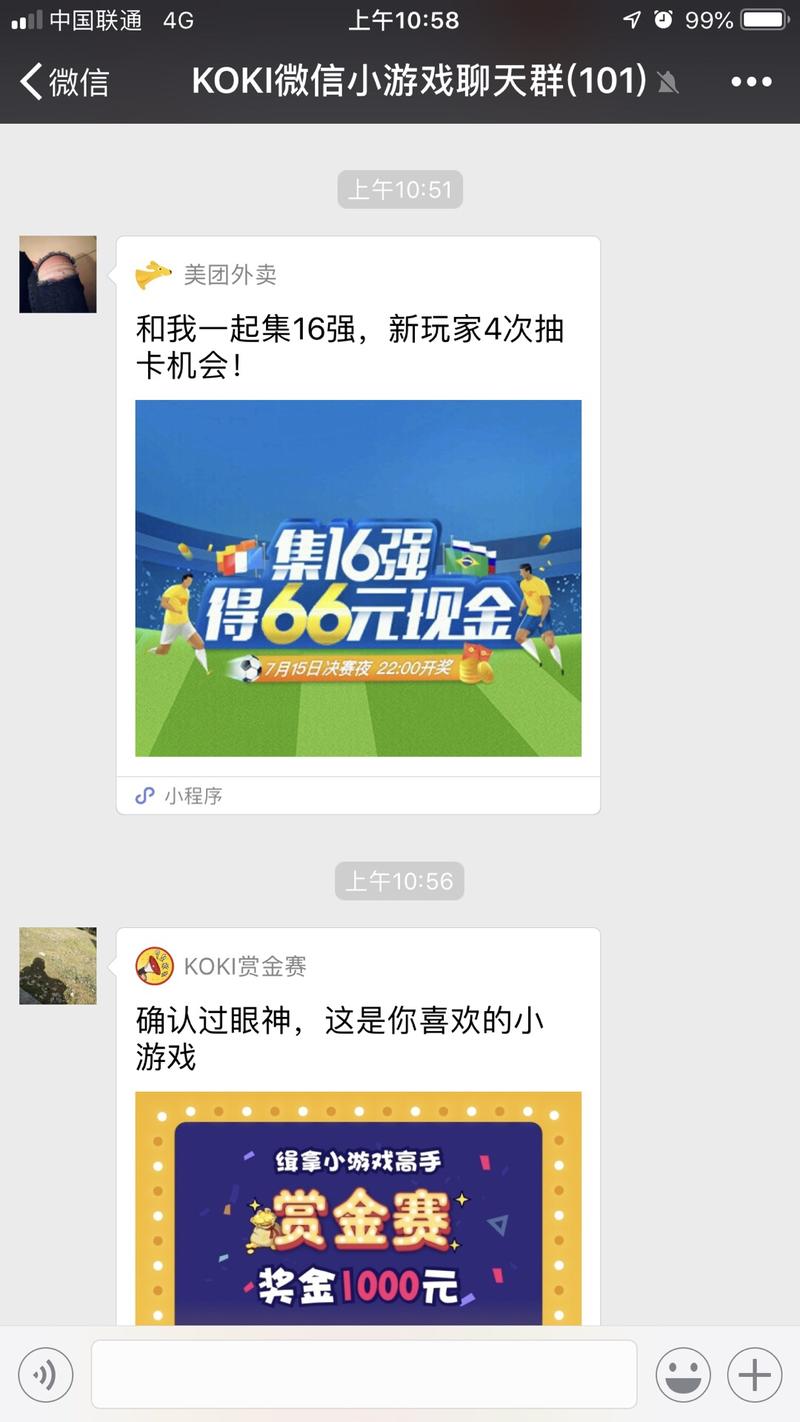Tap the back chevron in the title bar
The width and height of the screenshot is (800, 1422).
(x=28, y=83)
